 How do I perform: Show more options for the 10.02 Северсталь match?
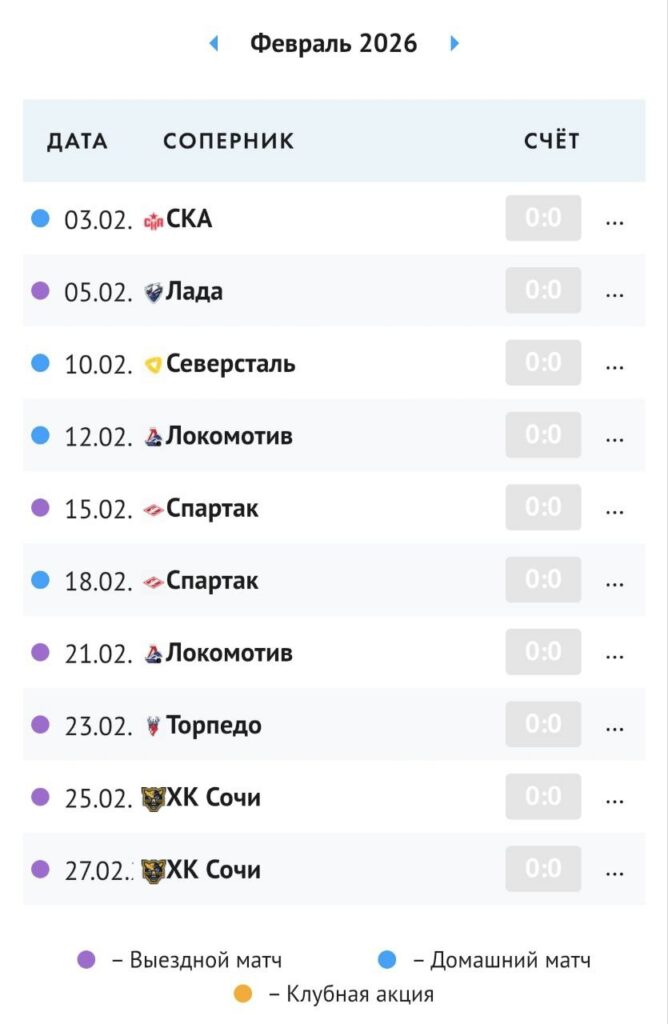point(615,365)
